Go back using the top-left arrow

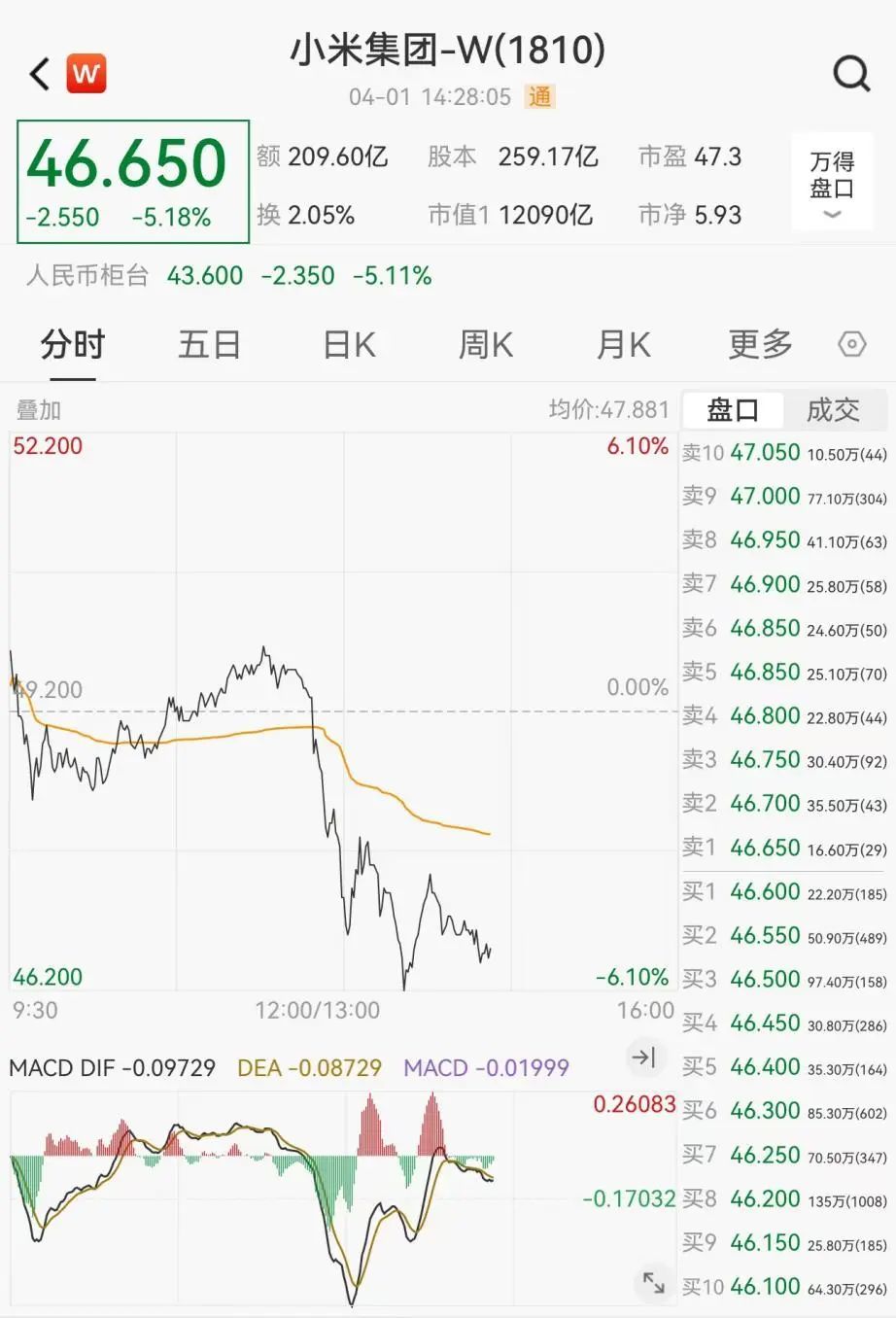(x=39, y=74)
